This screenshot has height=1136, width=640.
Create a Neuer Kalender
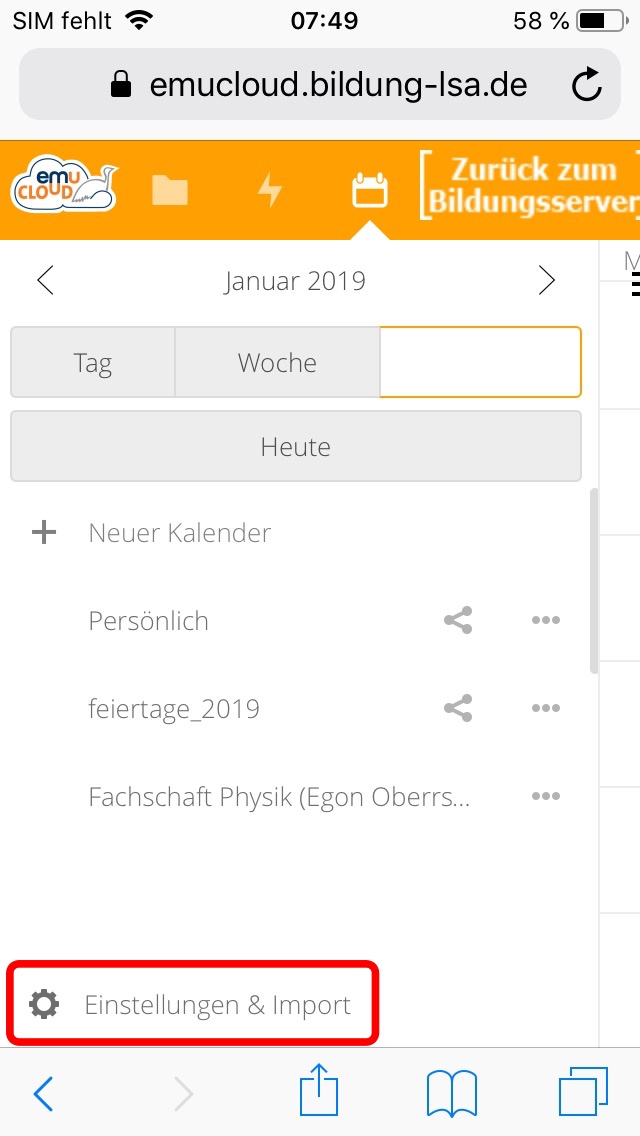click(x=180, y=533)
